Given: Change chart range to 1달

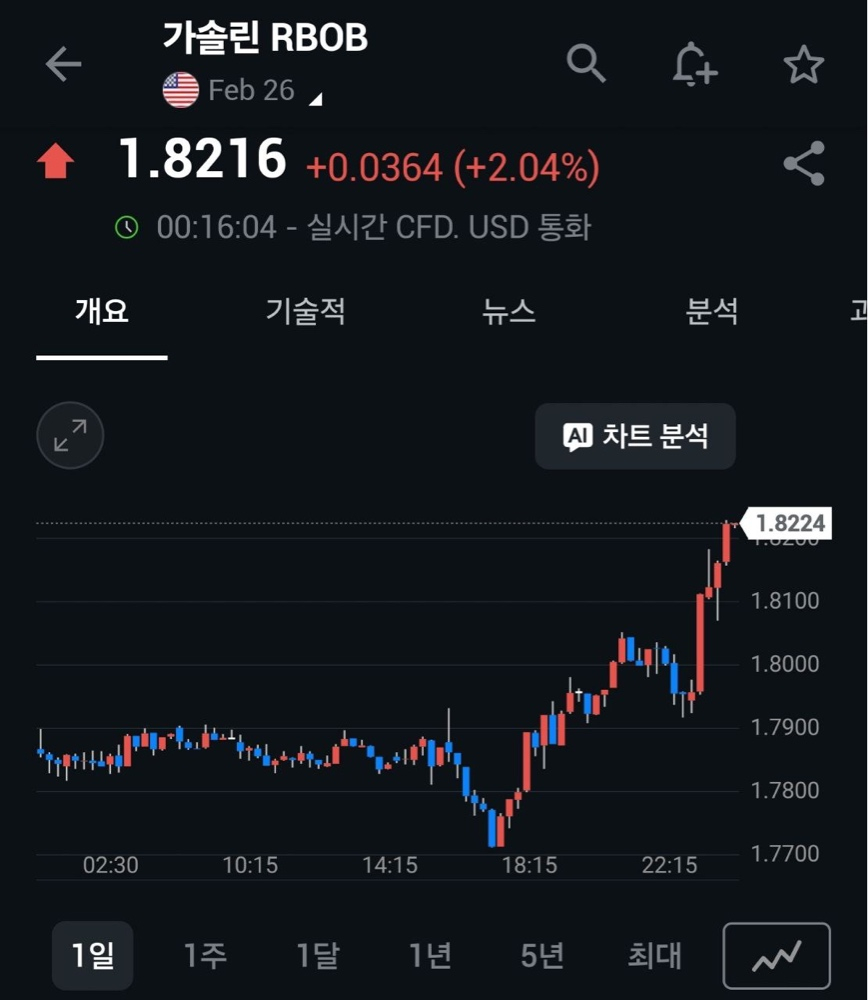Looking at the screenshot, I should click(x=318, y=956).
